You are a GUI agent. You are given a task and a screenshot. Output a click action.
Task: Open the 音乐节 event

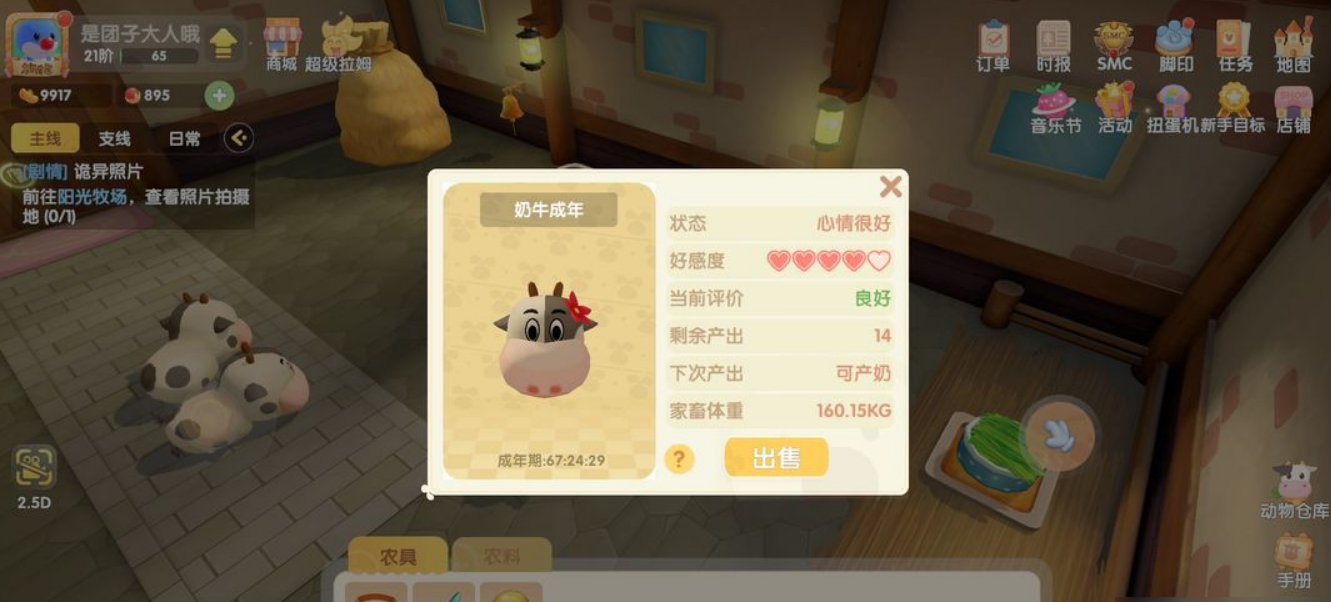pyautogui.click(x=1055, y=108)
